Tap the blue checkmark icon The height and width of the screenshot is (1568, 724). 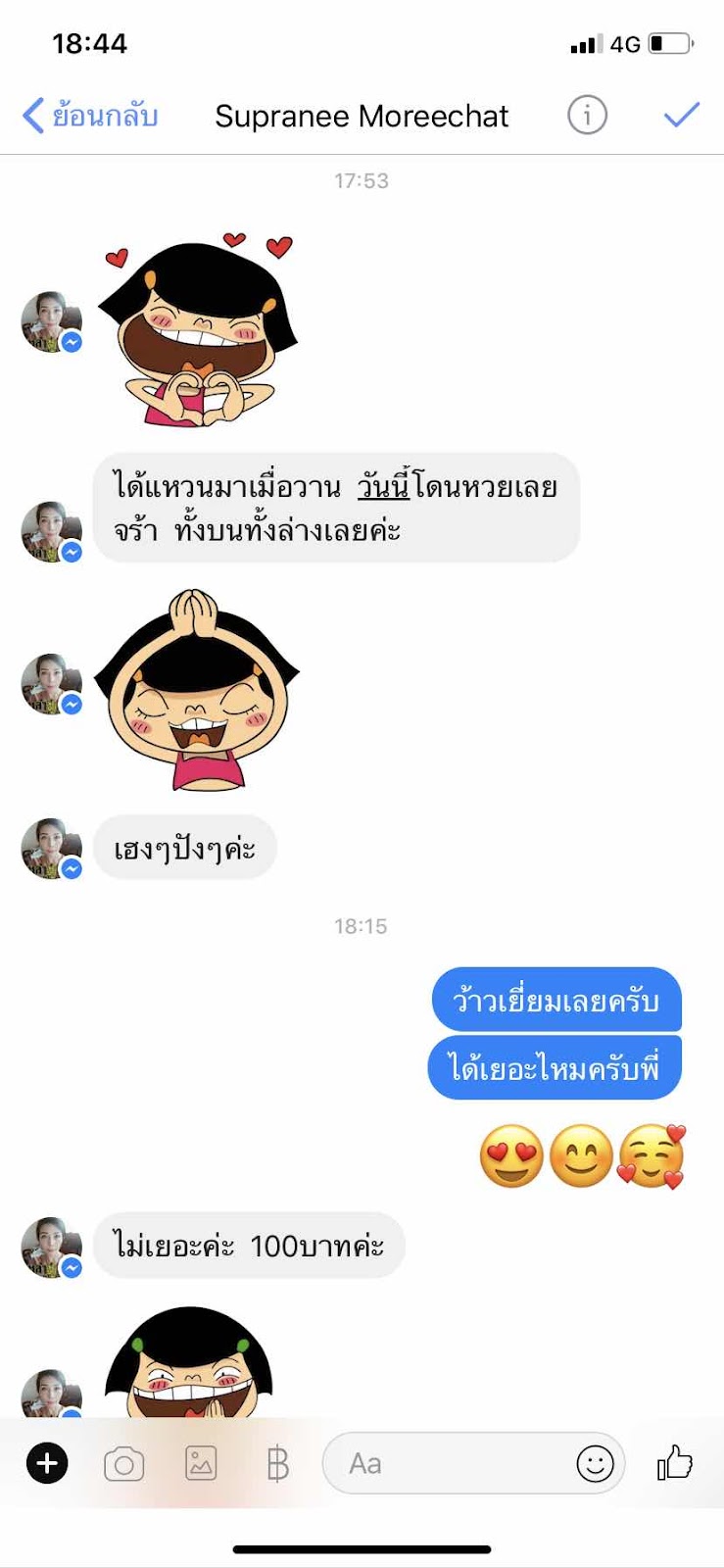pos(681,116)
